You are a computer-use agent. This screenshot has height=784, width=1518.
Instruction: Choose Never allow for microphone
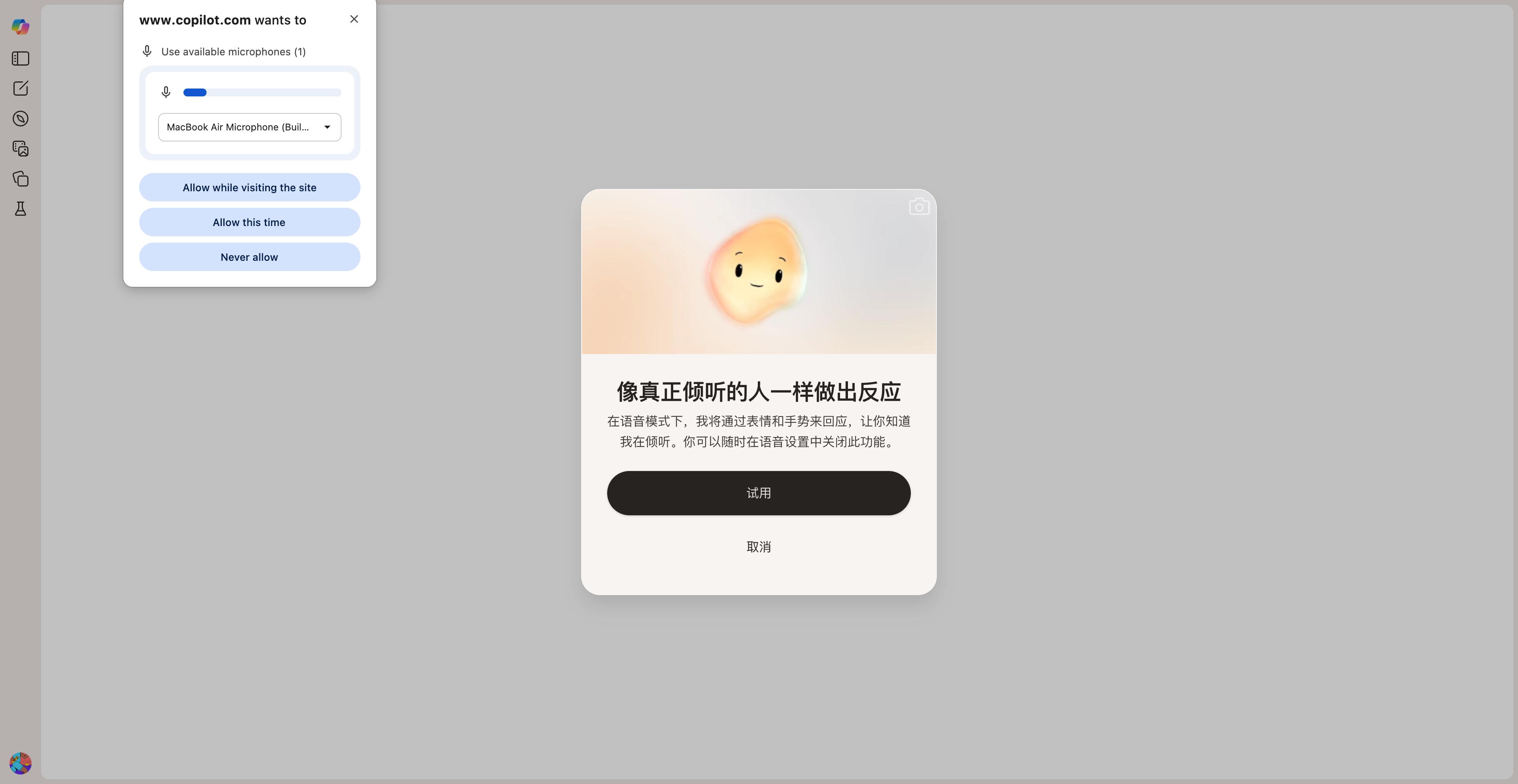(249, 257)
